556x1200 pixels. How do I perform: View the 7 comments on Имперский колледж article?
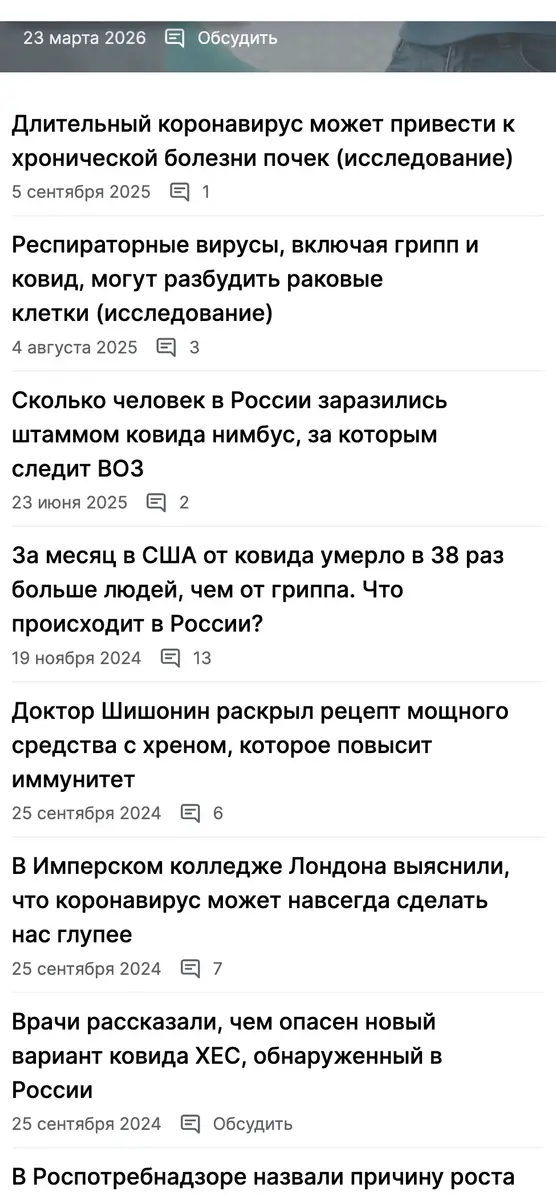click(202, 969)
